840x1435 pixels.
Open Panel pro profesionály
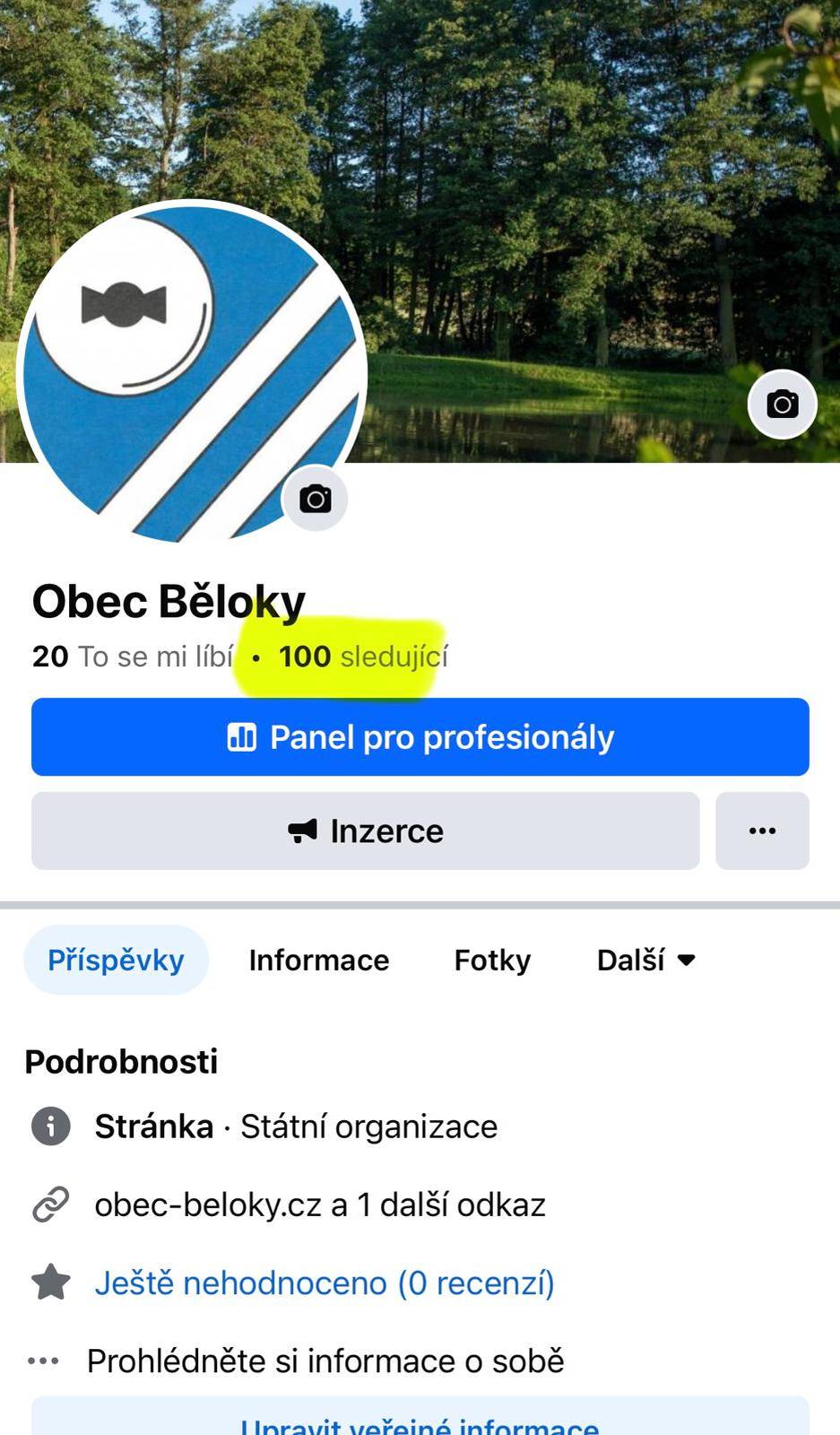(x=420, y=735)
